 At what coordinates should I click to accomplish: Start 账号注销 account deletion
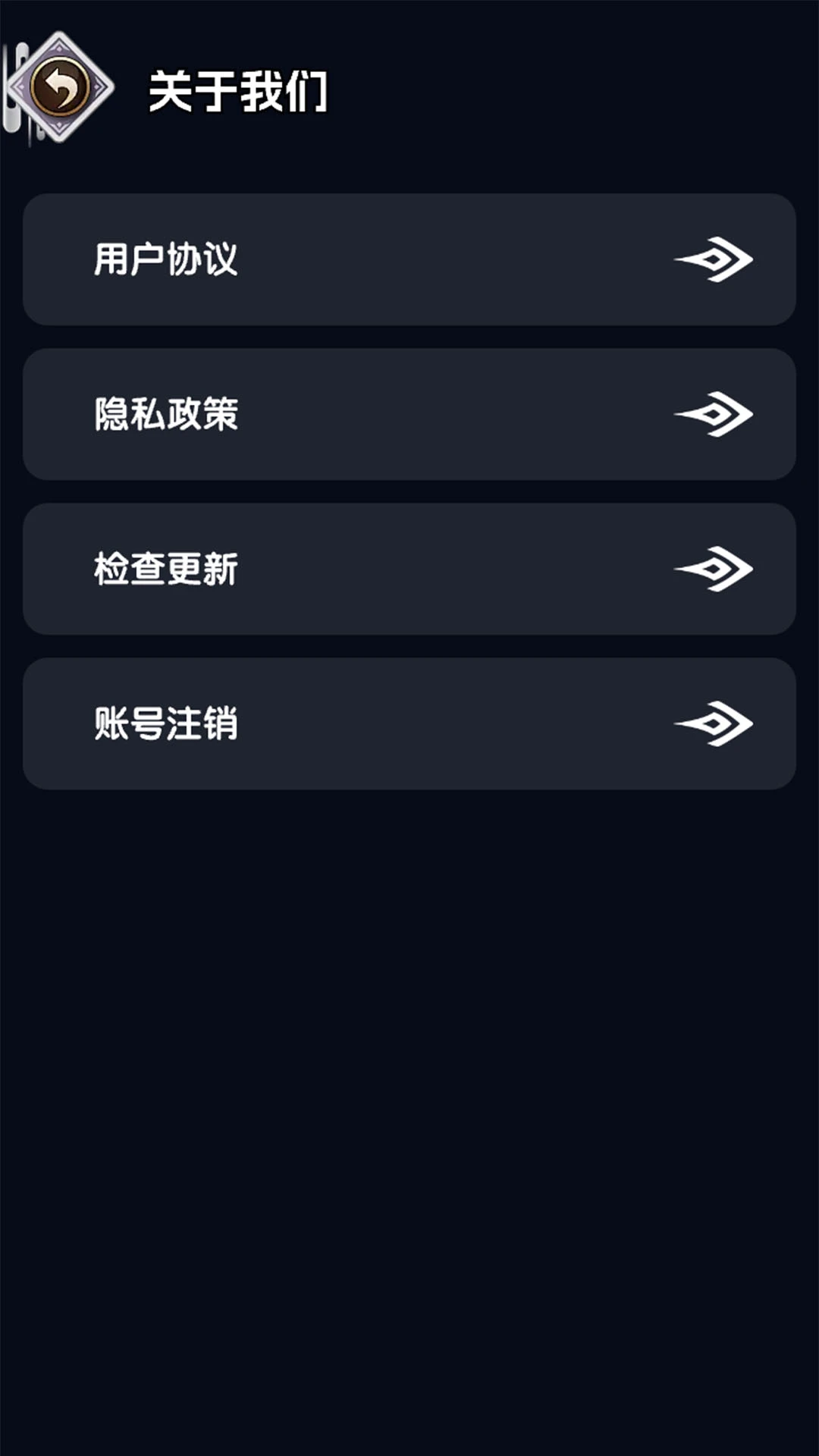(x=409, y=724)
